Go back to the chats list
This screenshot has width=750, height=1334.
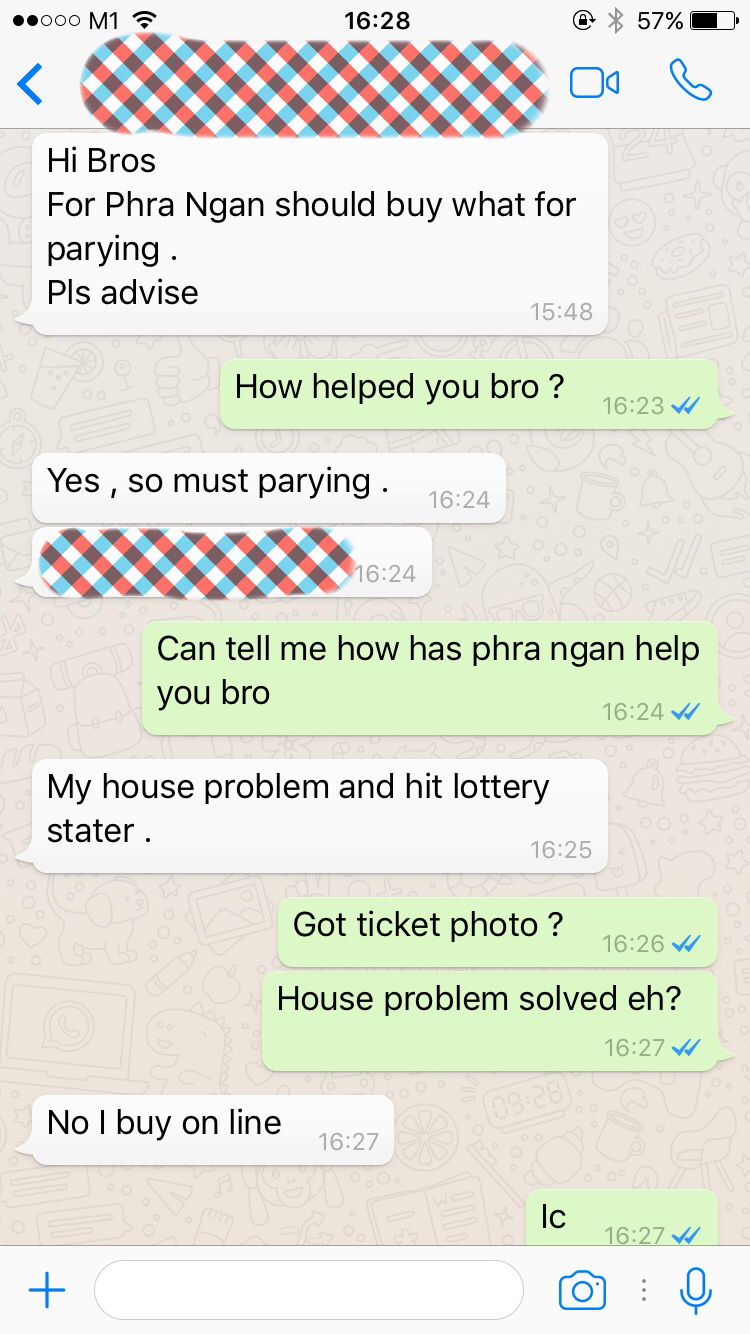tap(31, 84)
